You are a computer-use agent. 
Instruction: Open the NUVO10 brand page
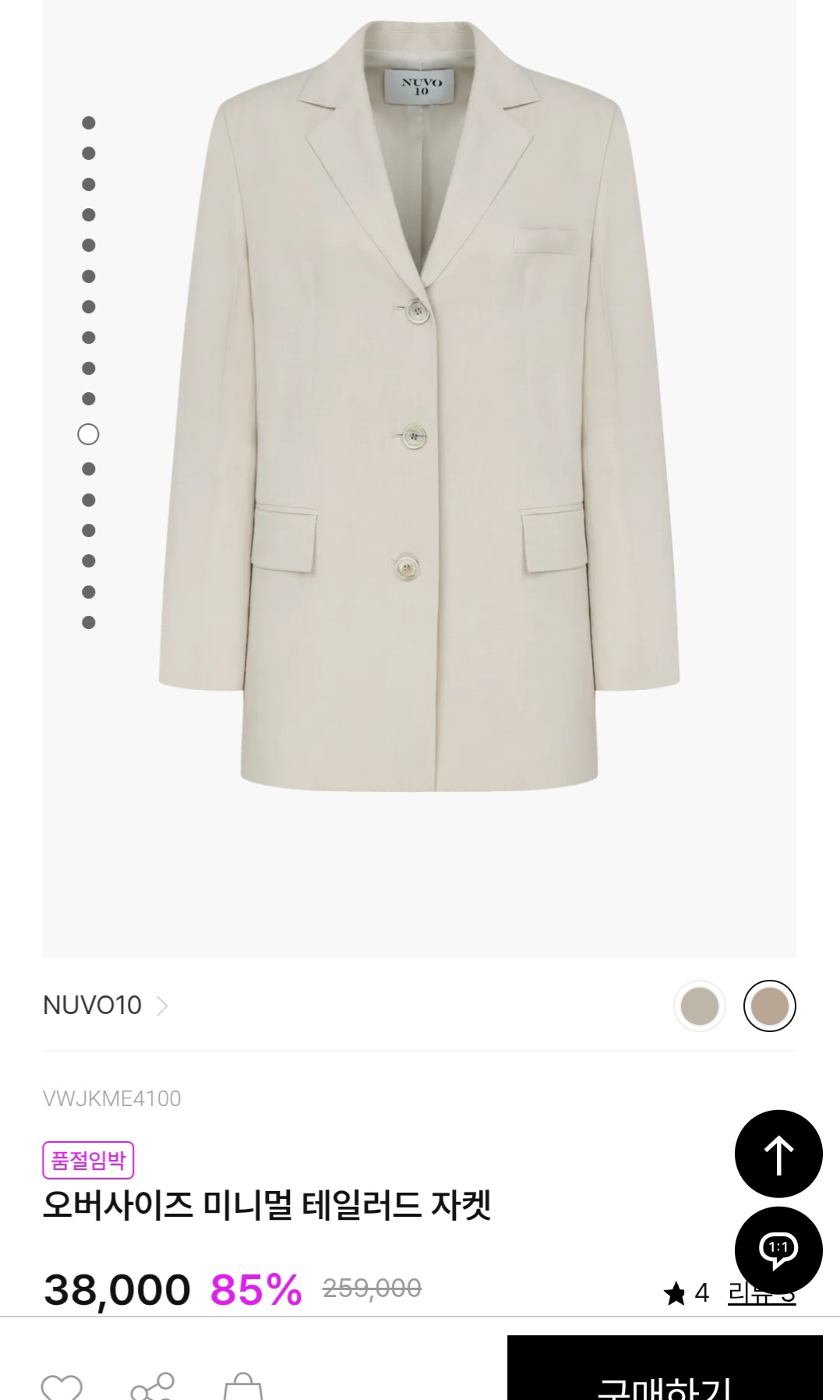[x=105, y=1006]
